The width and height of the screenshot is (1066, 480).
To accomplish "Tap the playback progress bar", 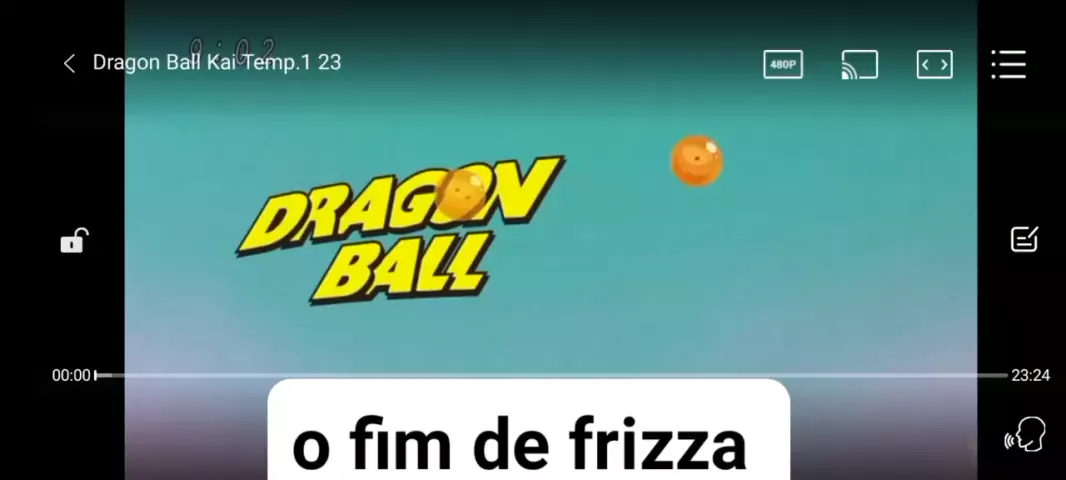I will pos(550,376).
